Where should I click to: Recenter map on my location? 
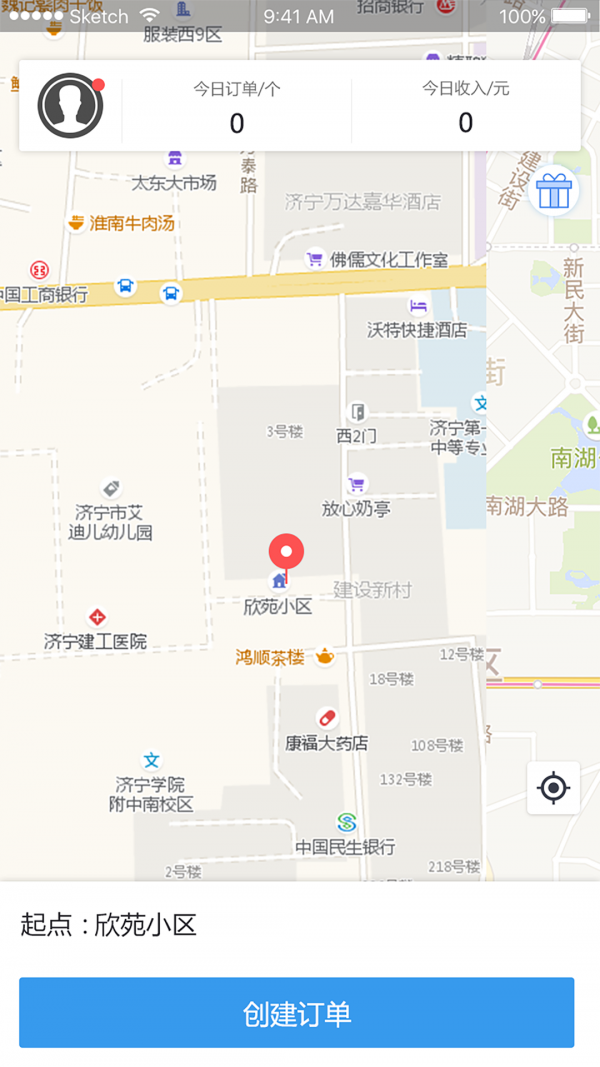tap(553, 788)
